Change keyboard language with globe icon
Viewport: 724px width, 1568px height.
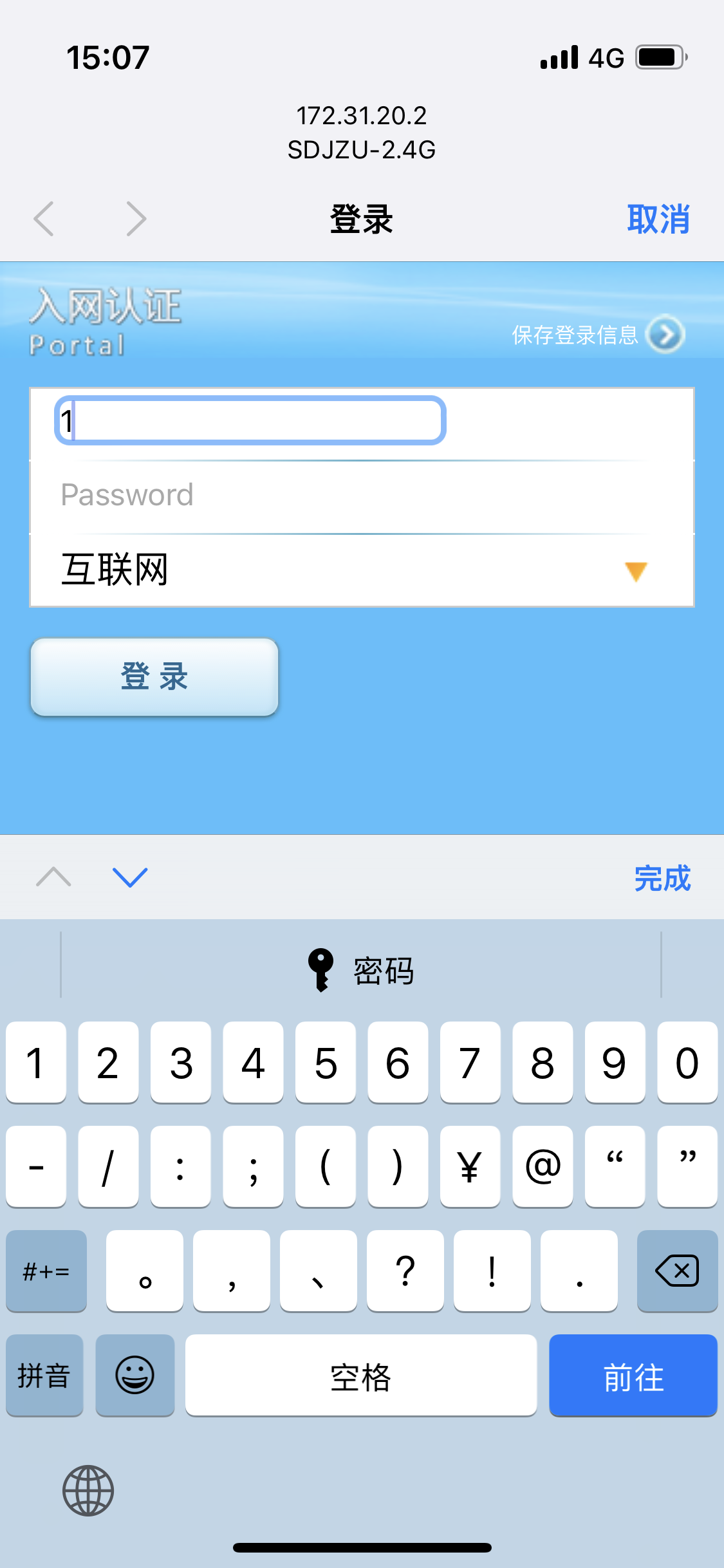[x=88, y=1490]
